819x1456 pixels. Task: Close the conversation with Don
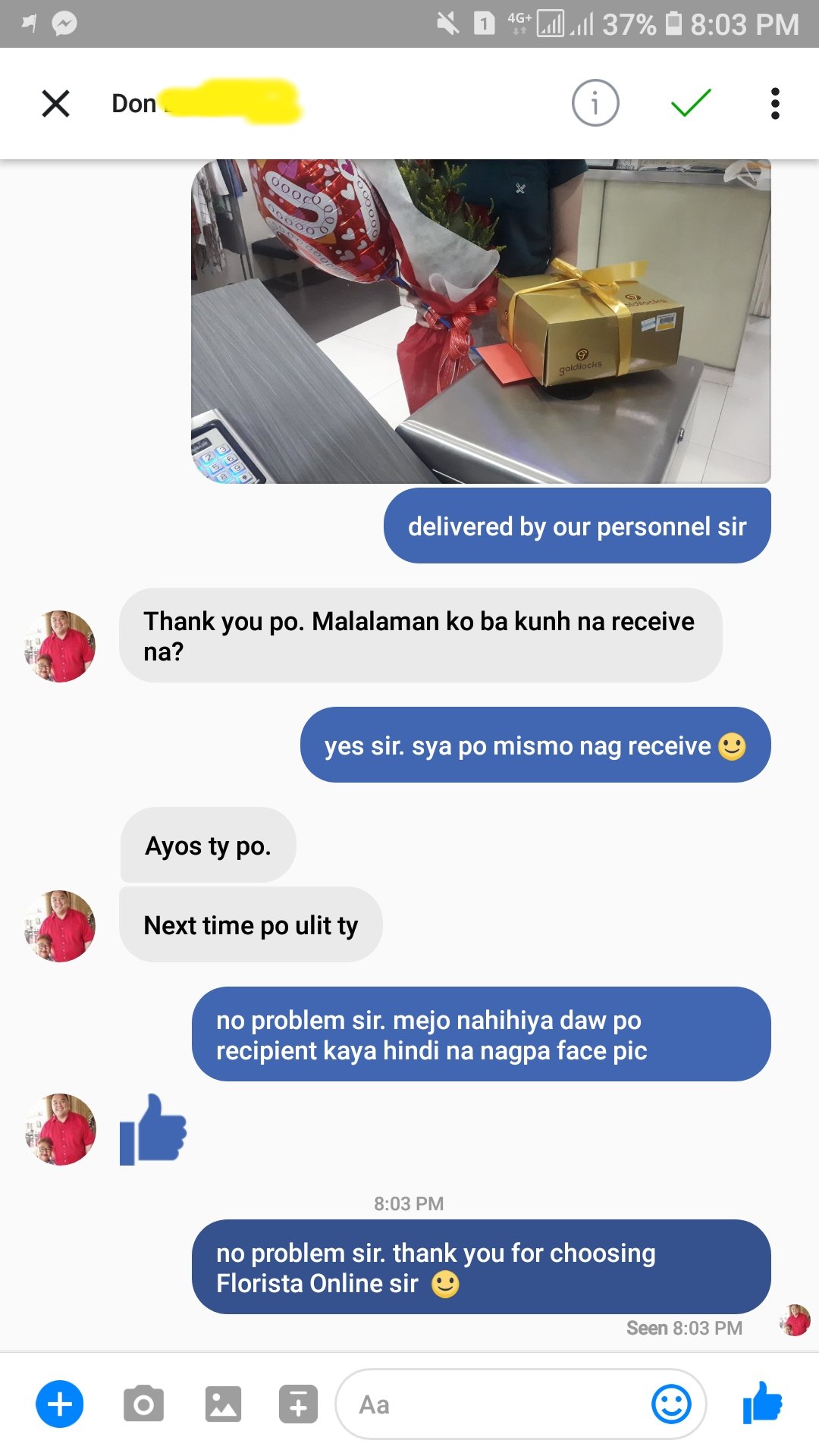pos(55,103)
